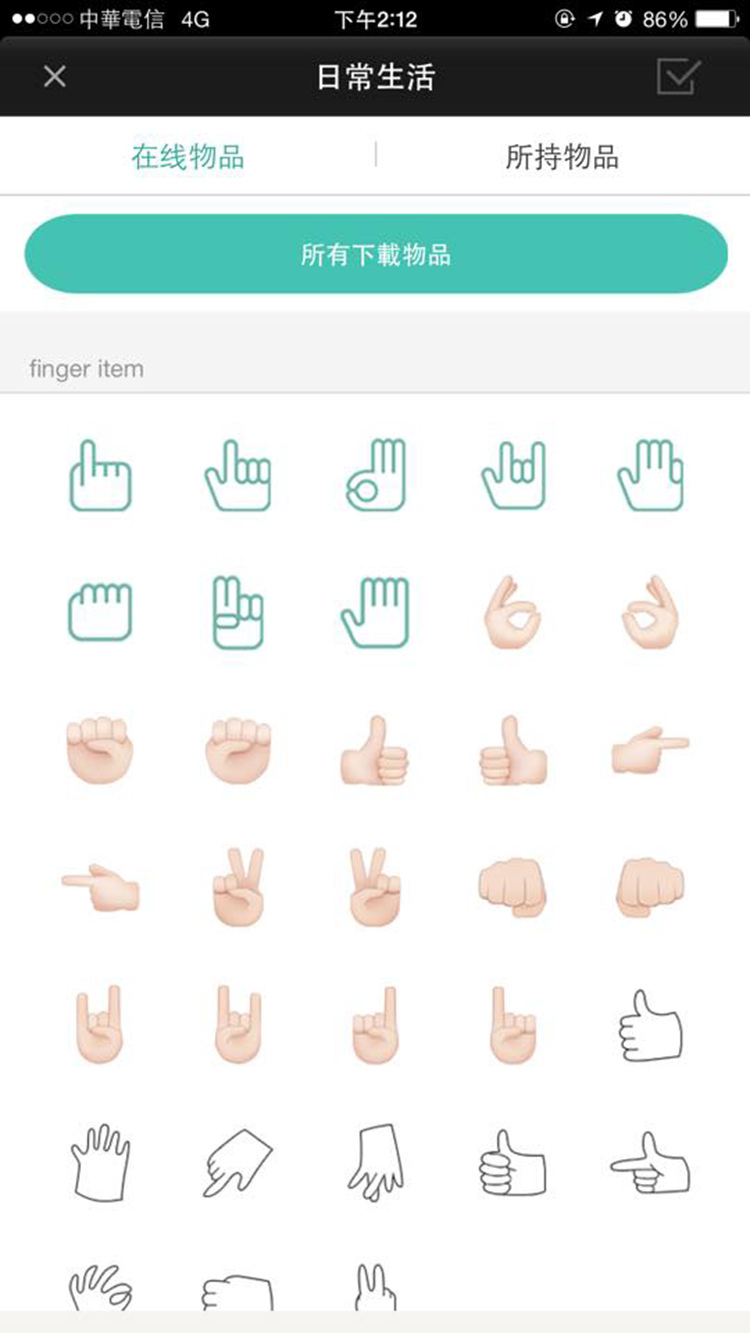The height and width of the screenshot is (1333, 750).
Task: Select the skin-tone hand pointing right
Action: click(x=650, y=750)
